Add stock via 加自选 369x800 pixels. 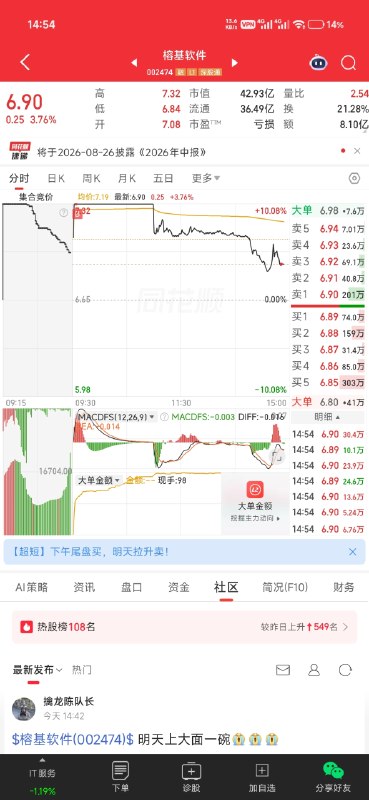(x=262, y=778)
